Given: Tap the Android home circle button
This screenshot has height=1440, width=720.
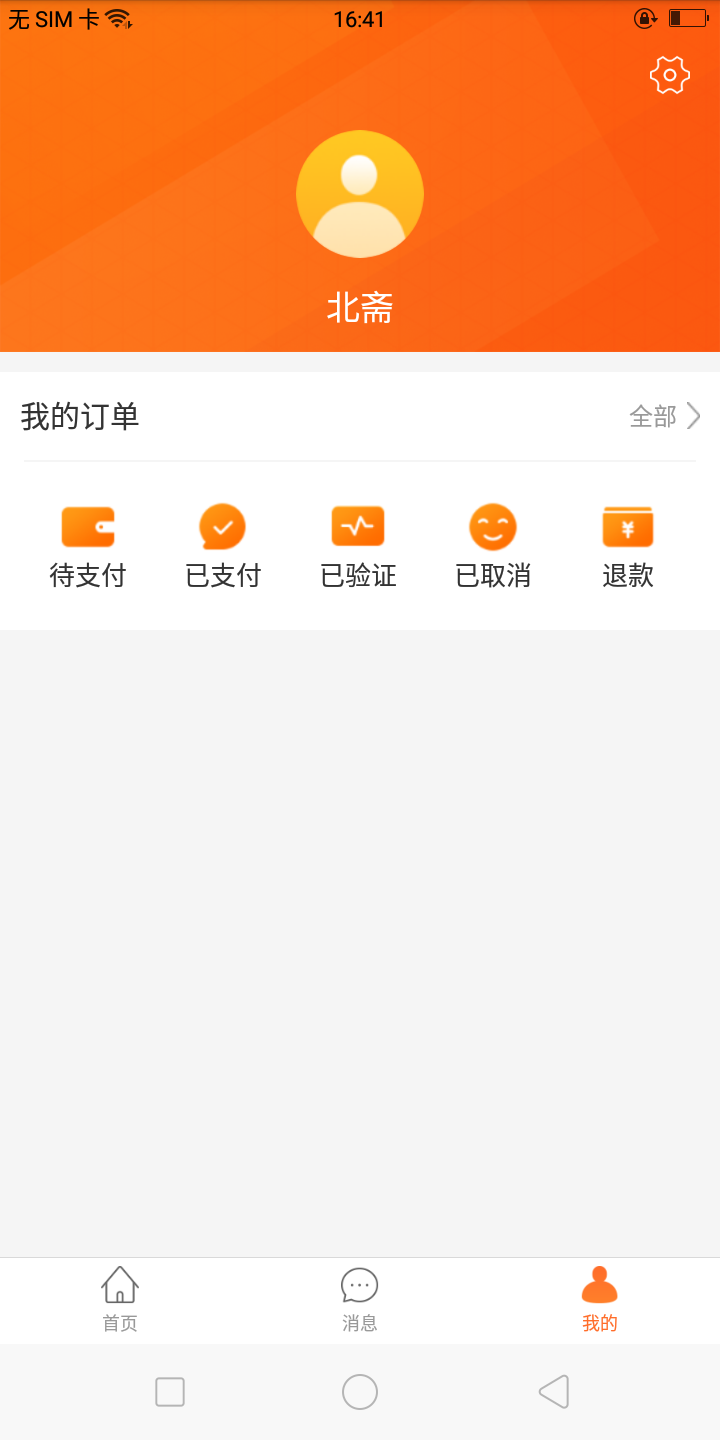Looking at the screenshot, I should (359, 1391).
